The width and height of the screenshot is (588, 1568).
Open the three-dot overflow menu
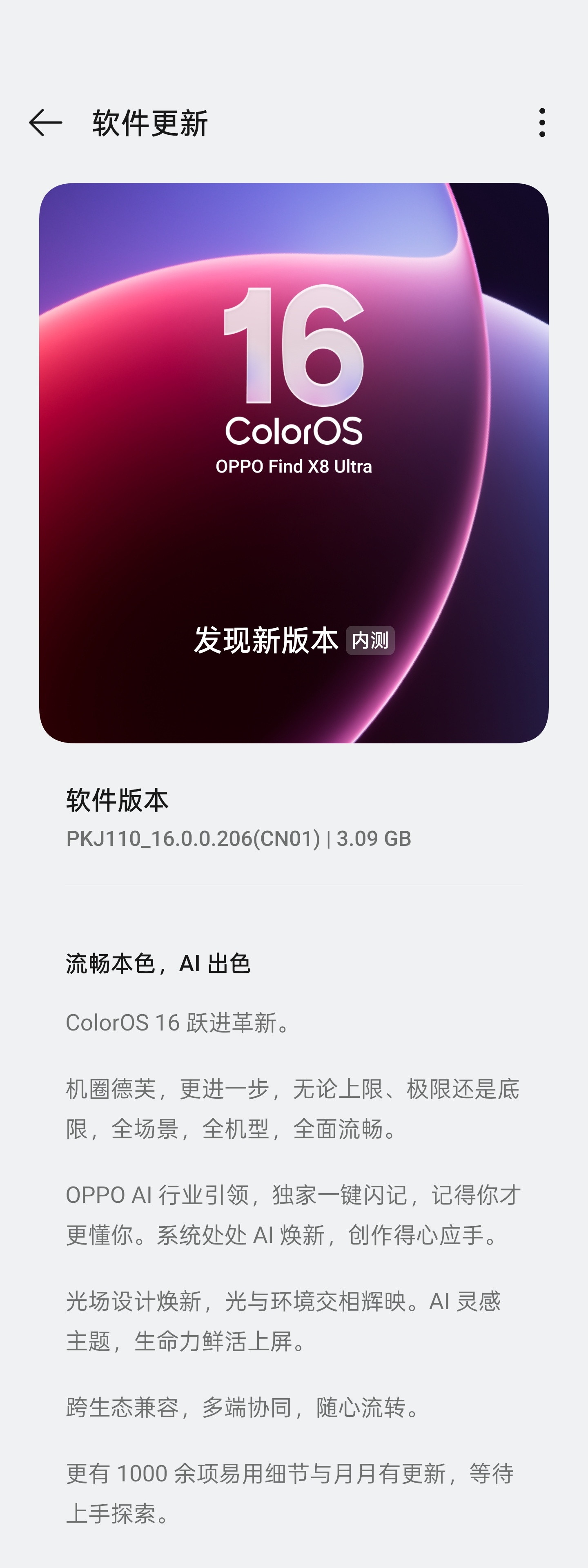tap(542, 123)
